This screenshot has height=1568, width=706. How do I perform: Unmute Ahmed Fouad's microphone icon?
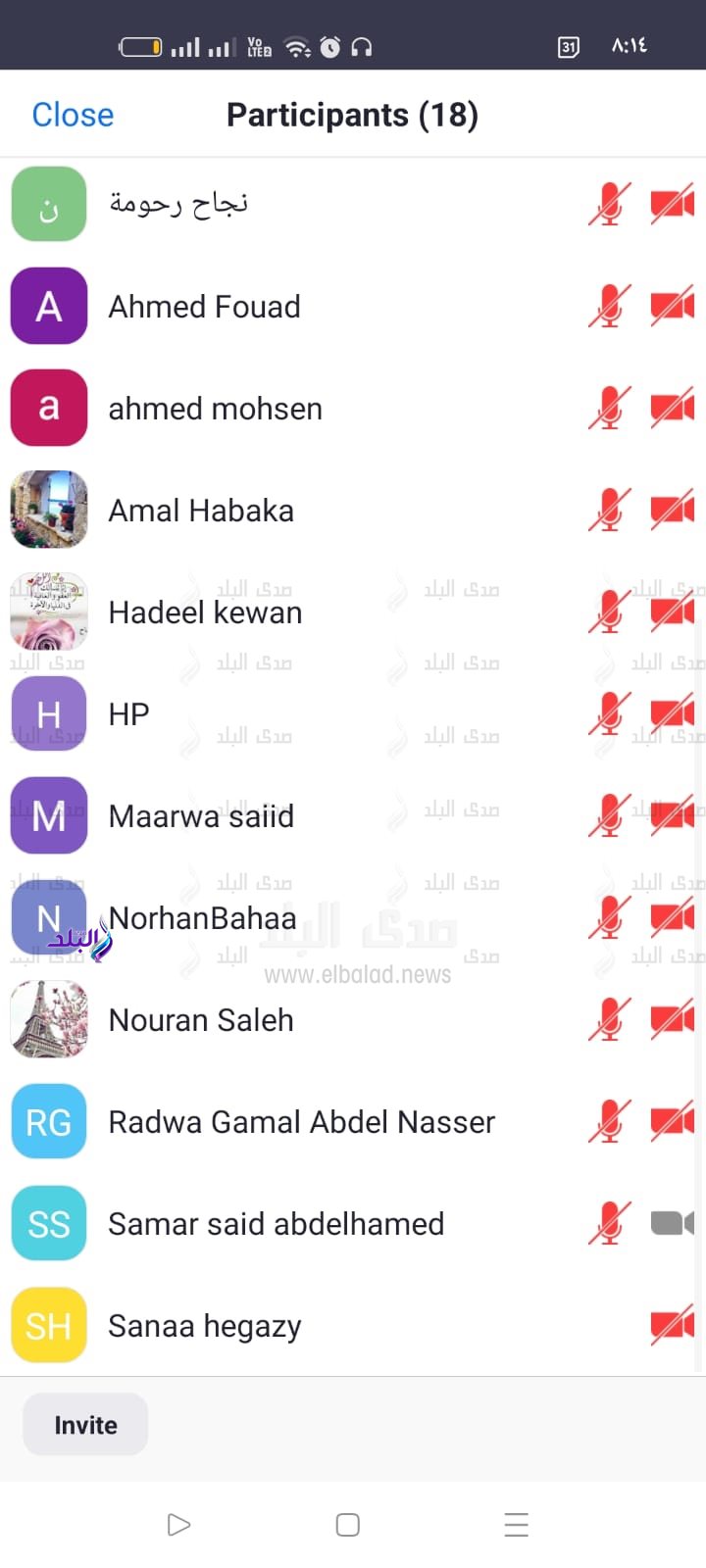coord(609,306)
